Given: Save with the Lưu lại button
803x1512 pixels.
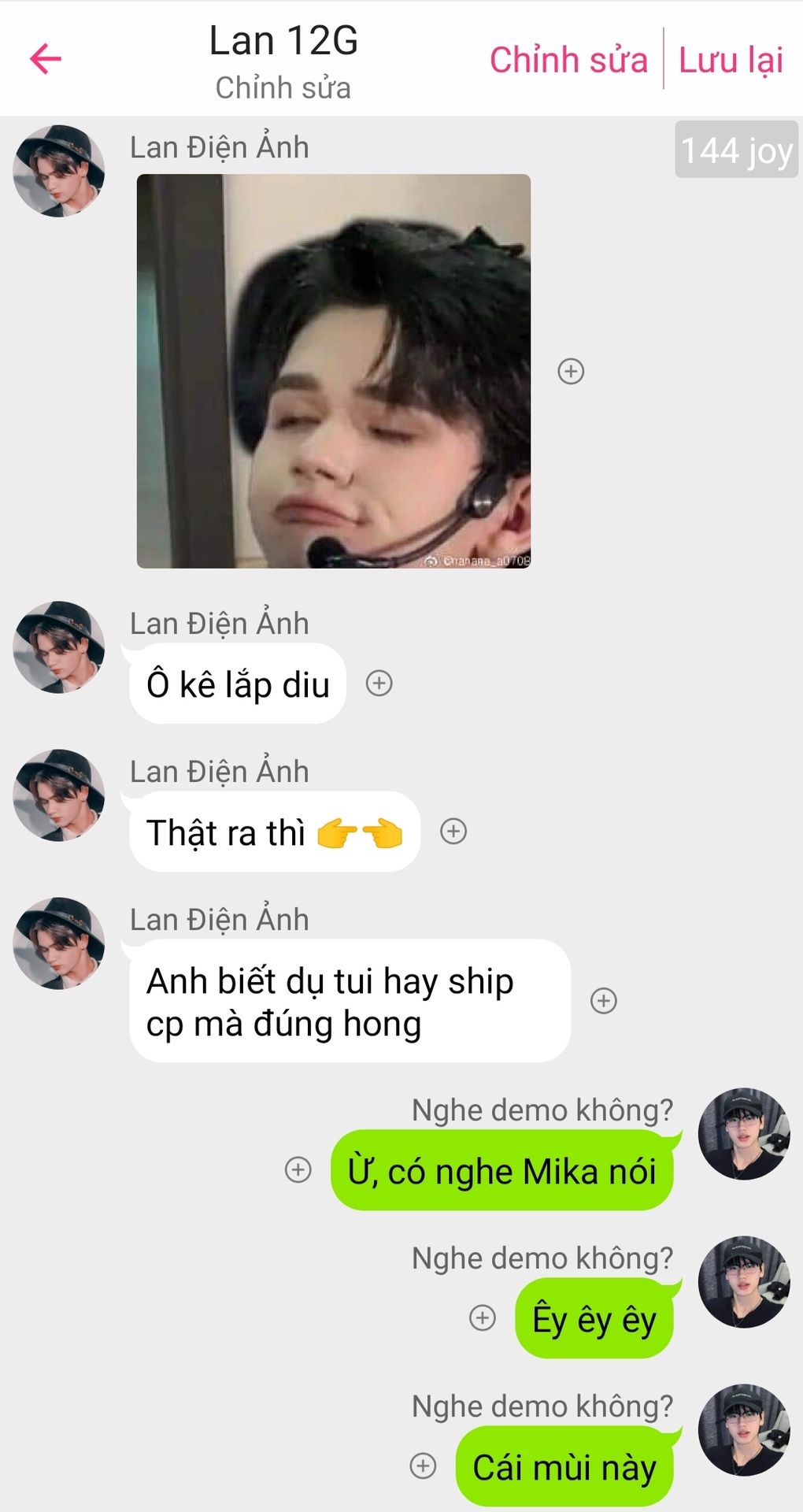Looking at the screenshot, I should [x=731, y=60].
